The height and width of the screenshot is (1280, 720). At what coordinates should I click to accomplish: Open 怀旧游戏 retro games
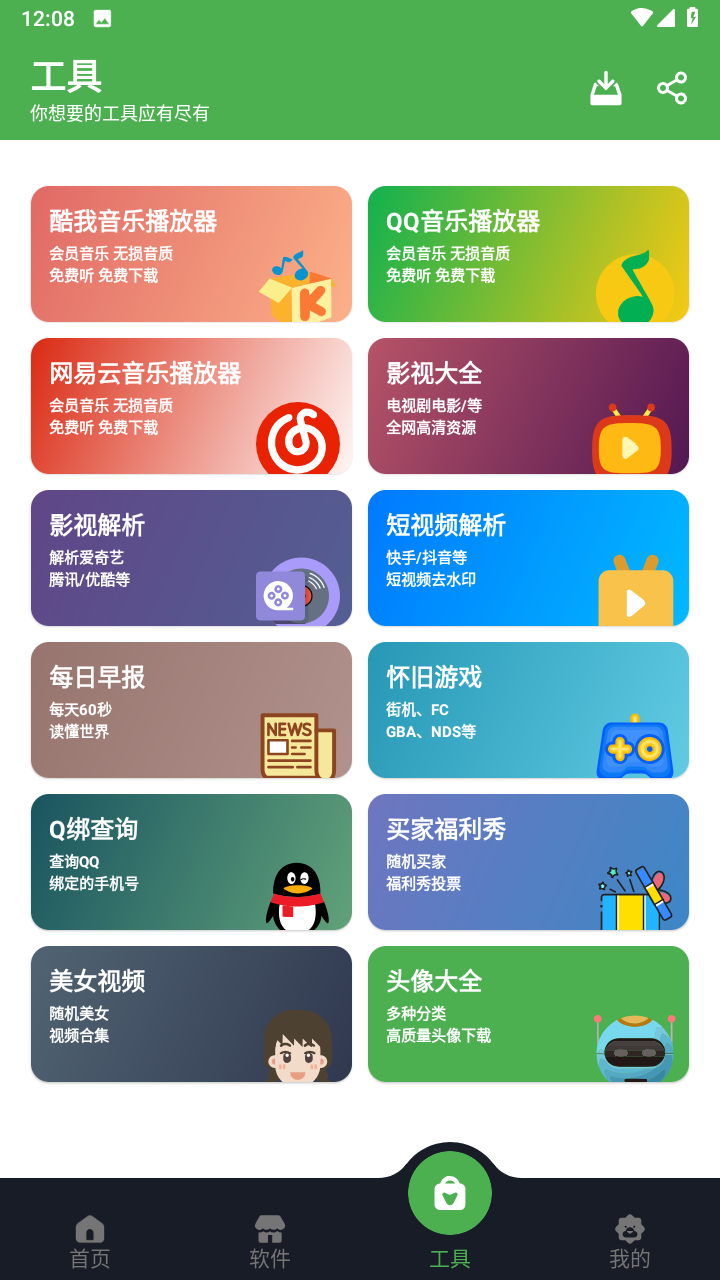click(x=528, y=710)
